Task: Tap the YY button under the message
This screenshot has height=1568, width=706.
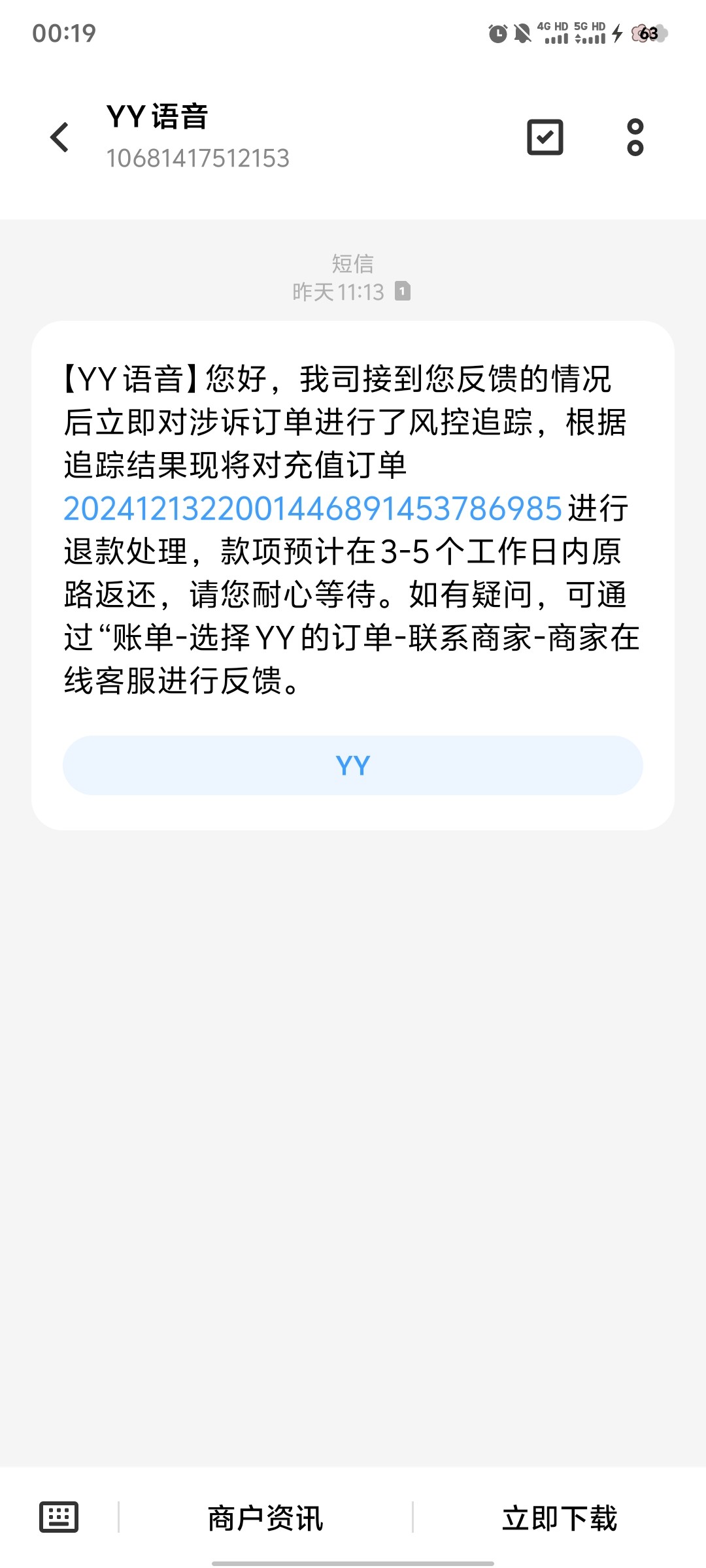Action: point(353,765)
